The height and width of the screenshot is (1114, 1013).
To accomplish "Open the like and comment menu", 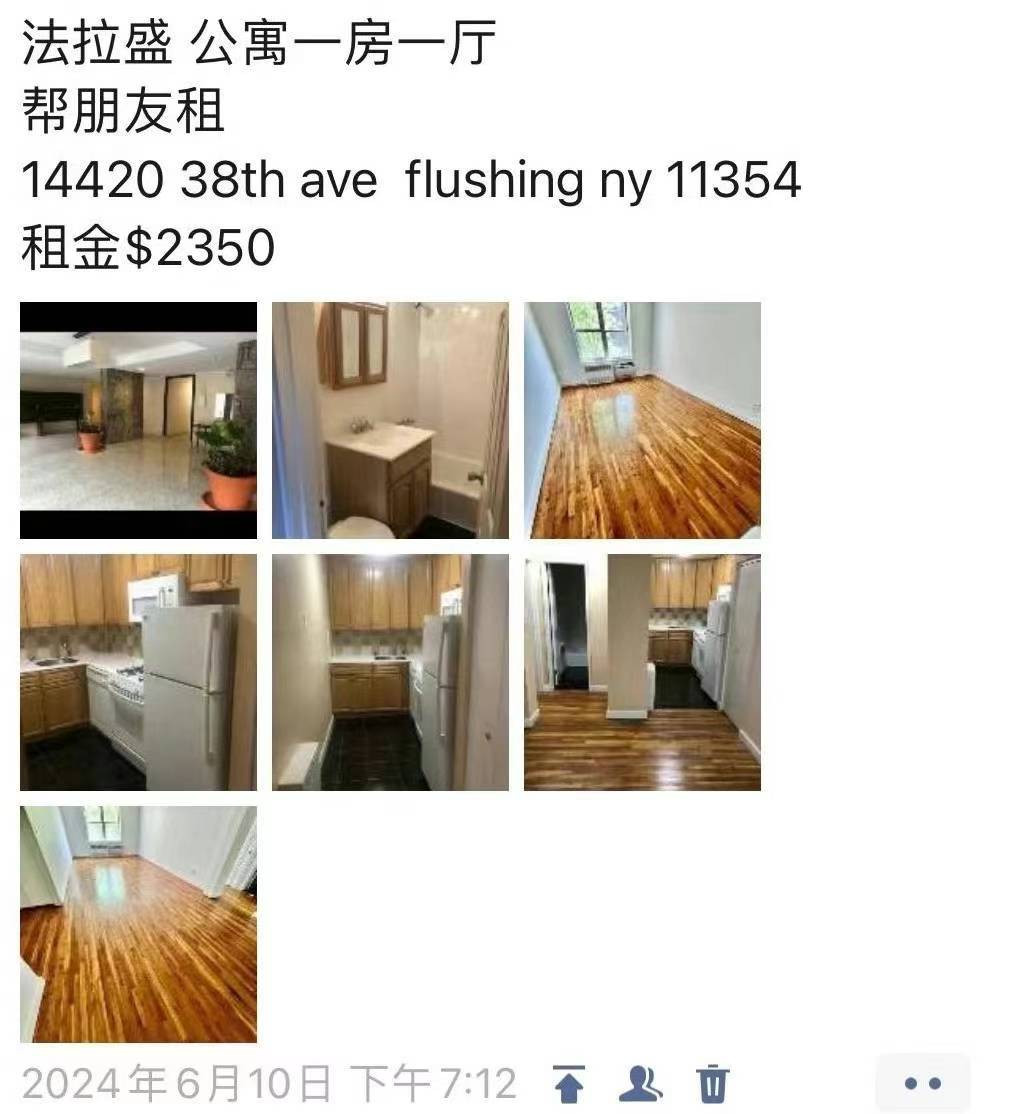I will (922, 1083).
